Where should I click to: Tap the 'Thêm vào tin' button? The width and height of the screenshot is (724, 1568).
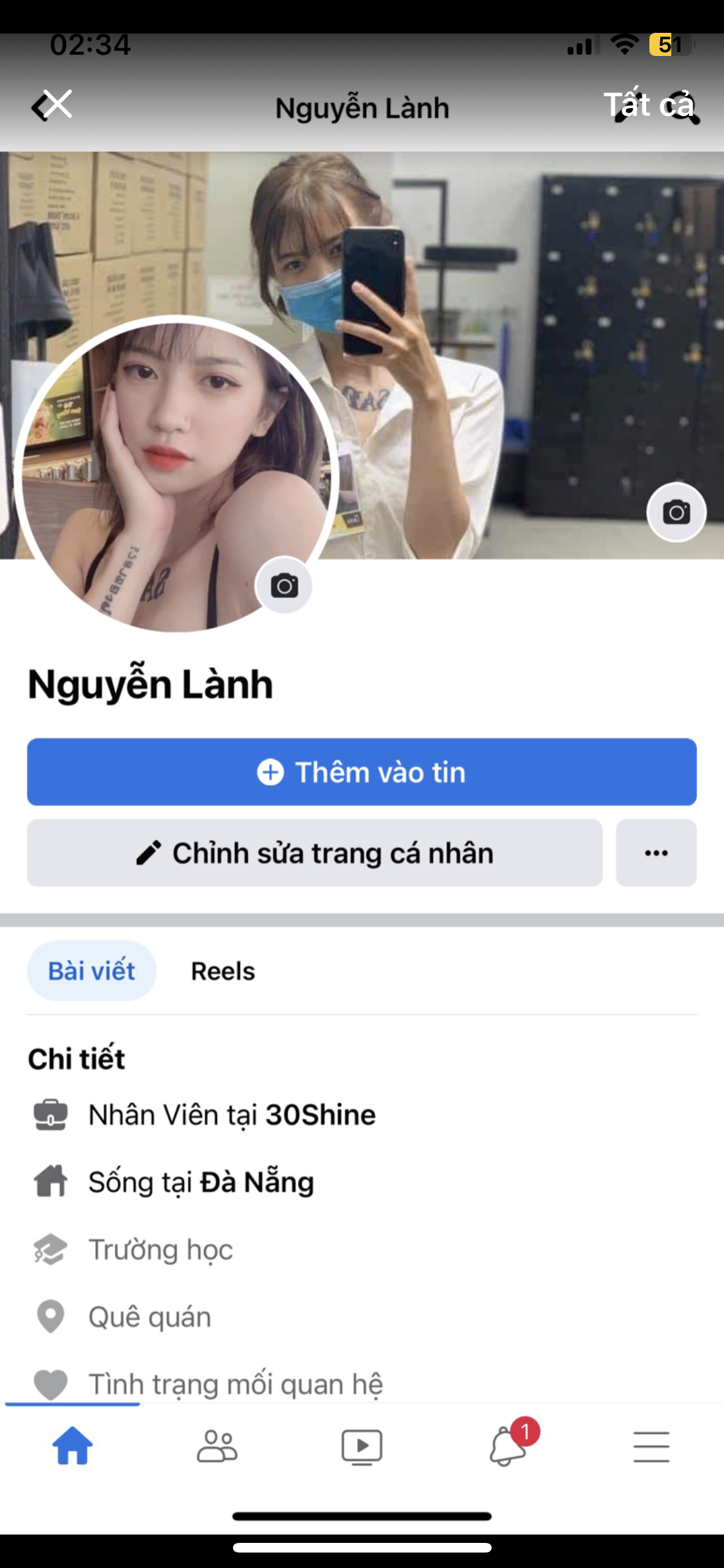362,772
